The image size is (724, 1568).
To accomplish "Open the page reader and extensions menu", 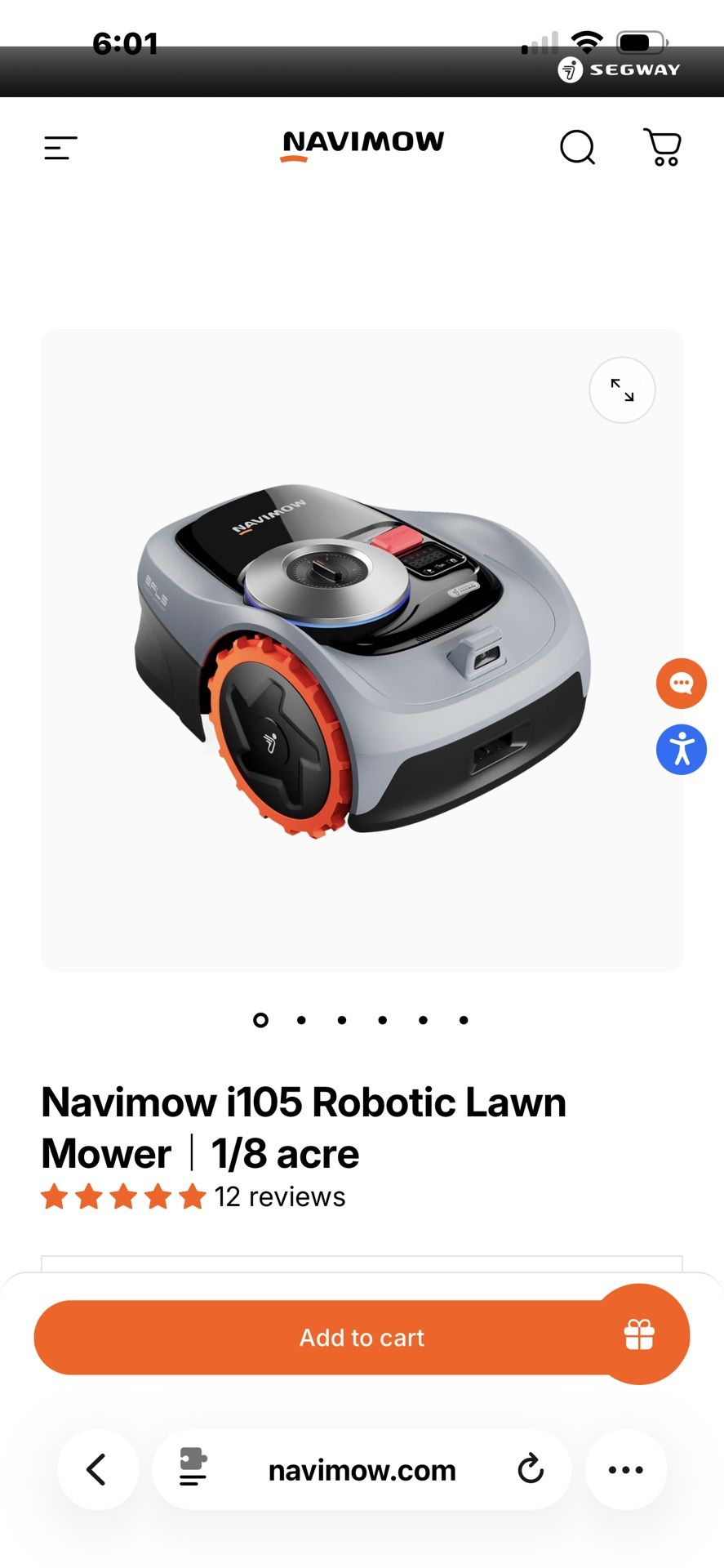I will click(193, 1468).
